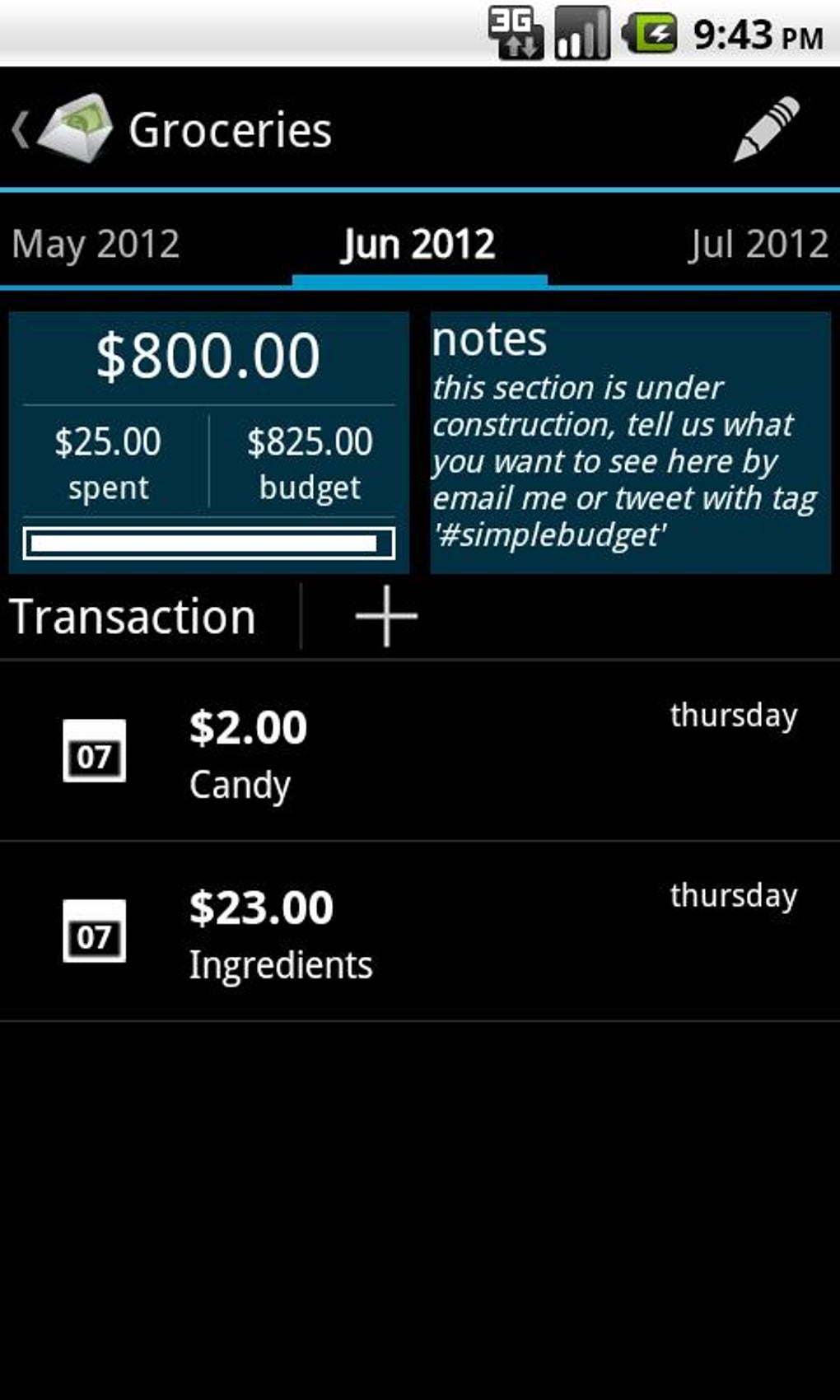The width and height of the screenshot is (840, 1400).
Task: Select the $800.00 remaining amount display
Action: (207, 355)
